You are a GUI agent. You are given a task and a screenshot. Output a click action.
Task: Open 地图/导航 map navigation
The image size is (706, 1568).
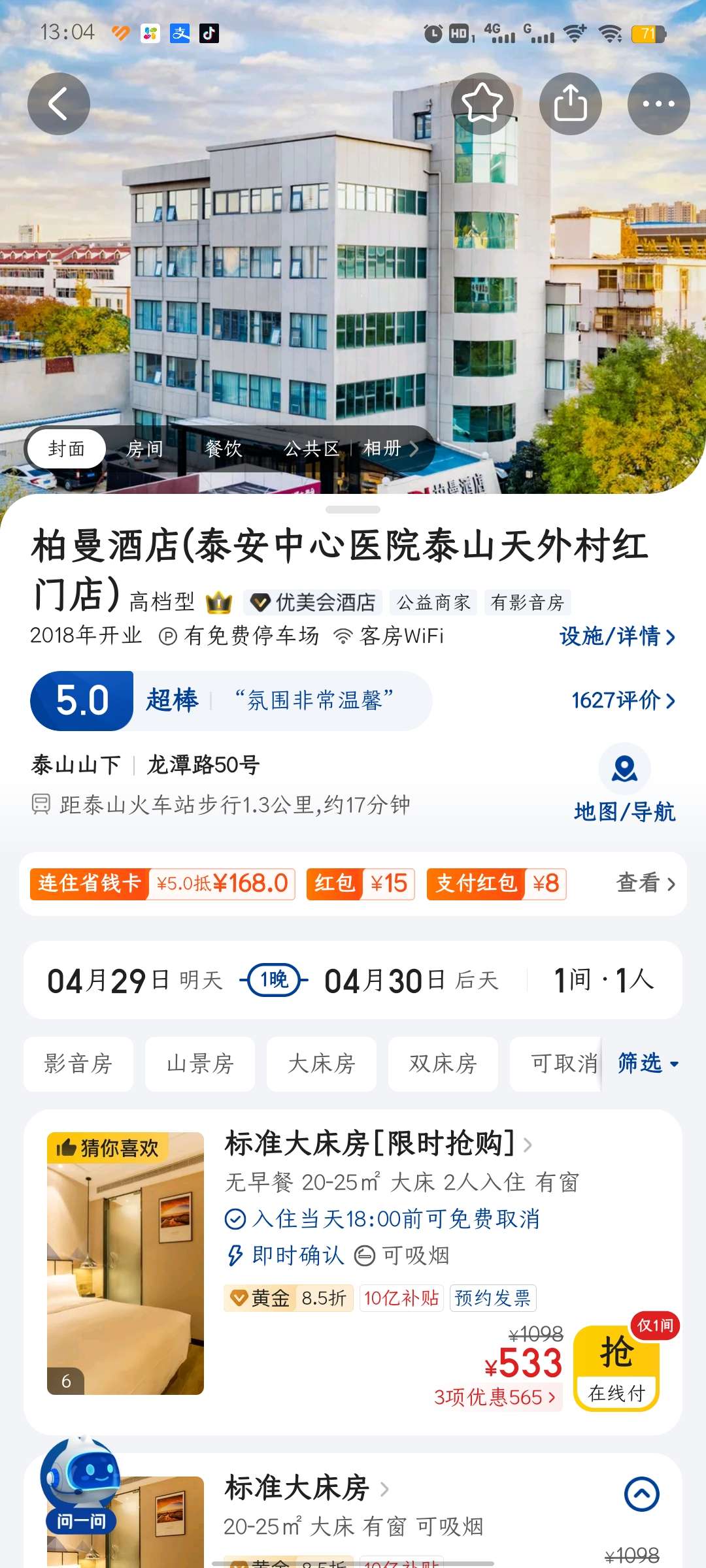[624, 784]
